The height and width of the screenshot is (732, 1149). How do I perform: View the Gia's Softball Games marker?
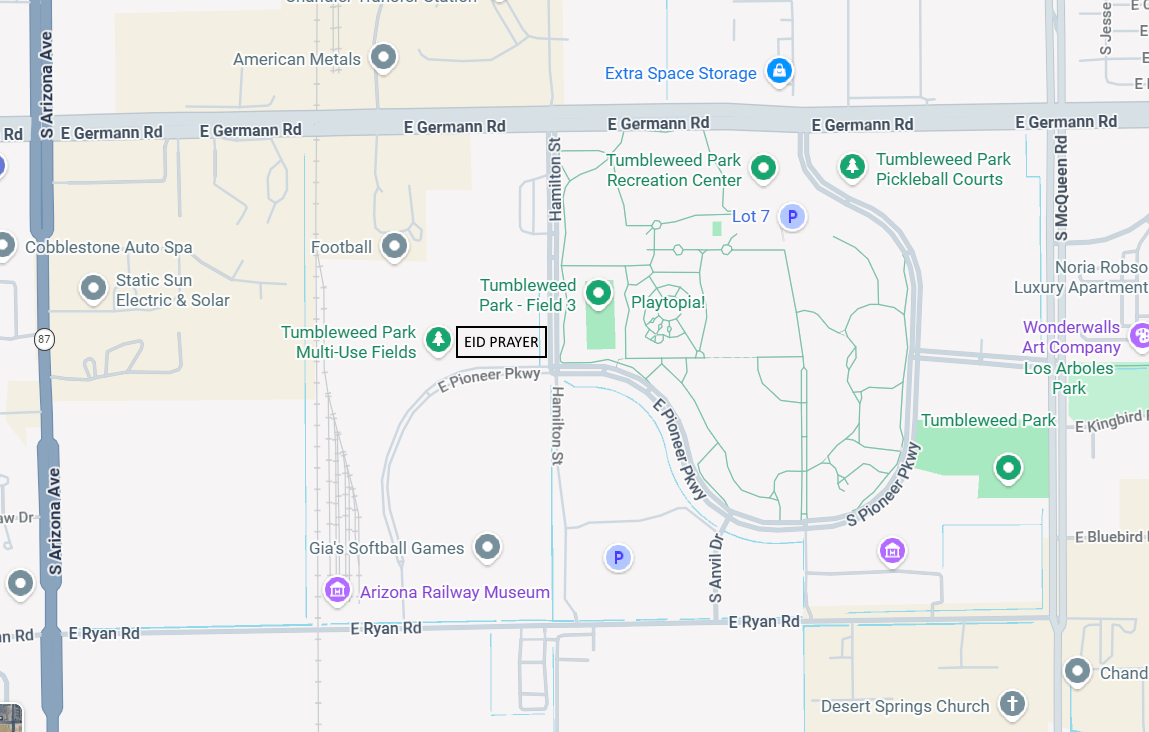487,546
